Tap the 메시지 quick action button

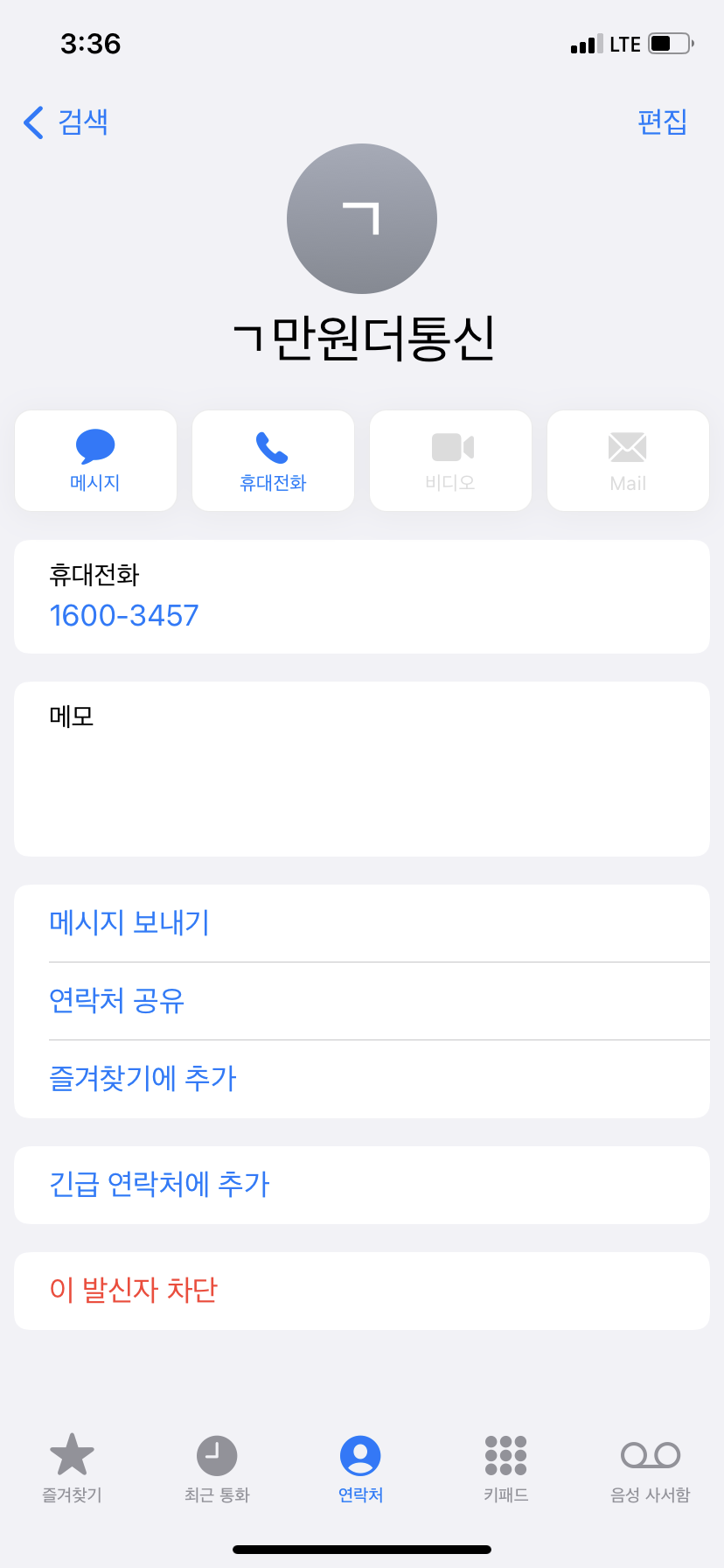(x=95, y=460)
